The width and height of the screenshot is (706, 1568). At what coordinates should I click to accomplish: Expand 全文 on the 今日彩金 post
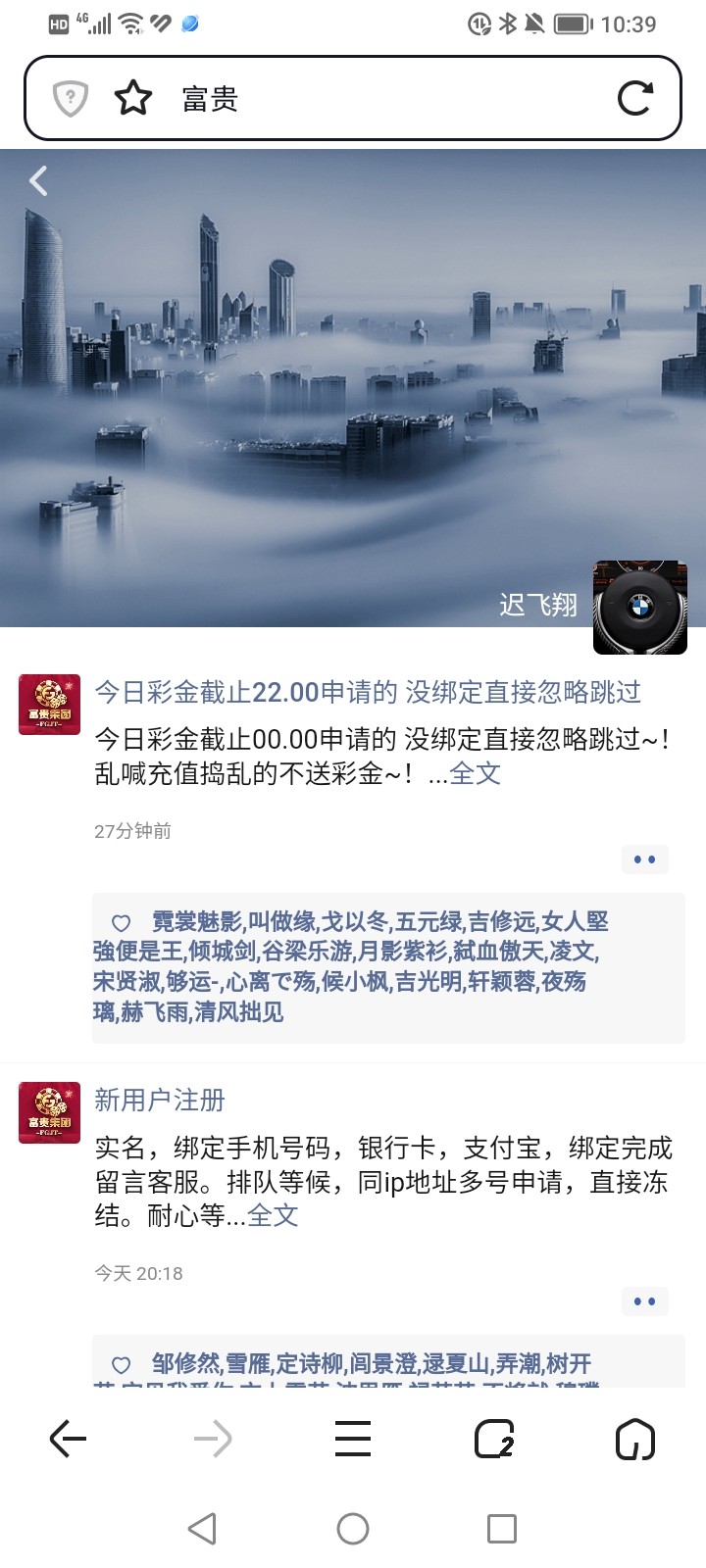pos(476,773)
